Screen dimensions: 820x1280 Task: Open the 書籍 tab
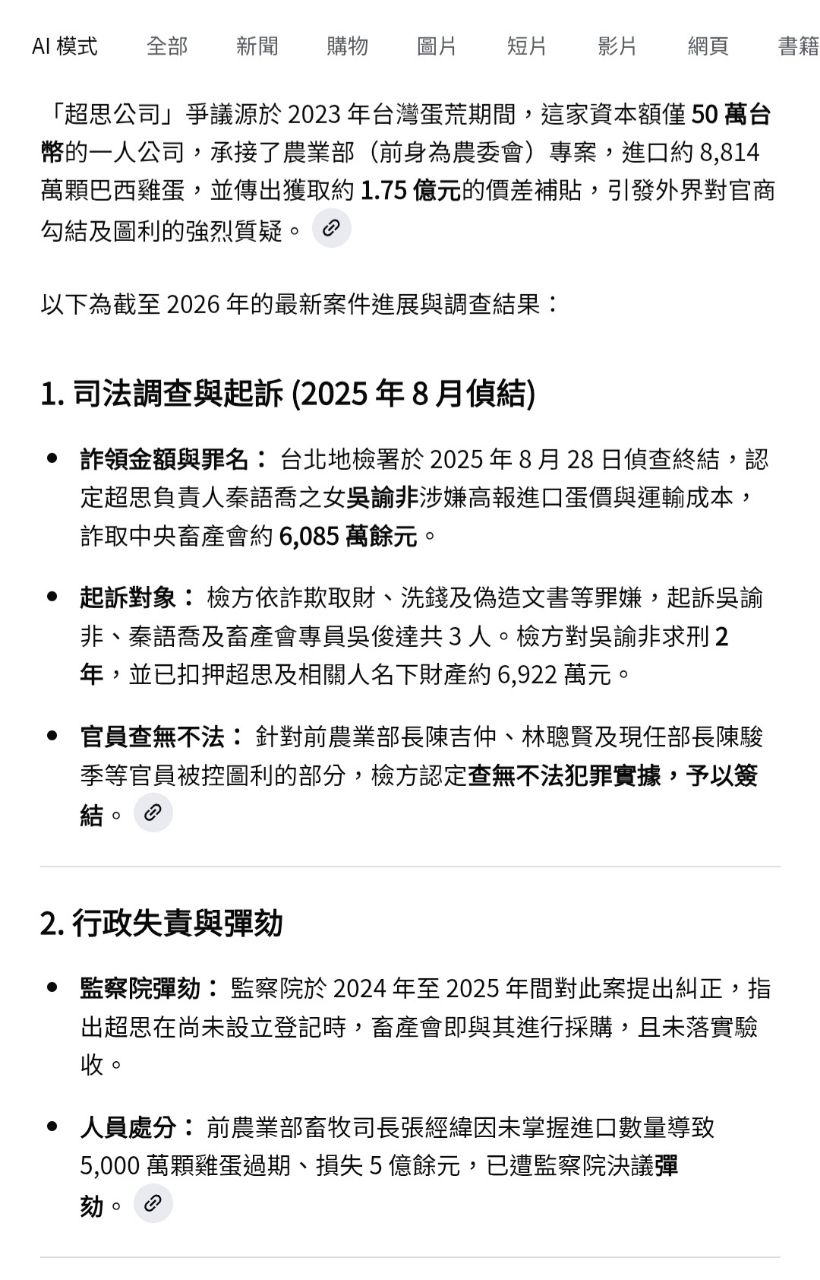(x=797, y=46)
